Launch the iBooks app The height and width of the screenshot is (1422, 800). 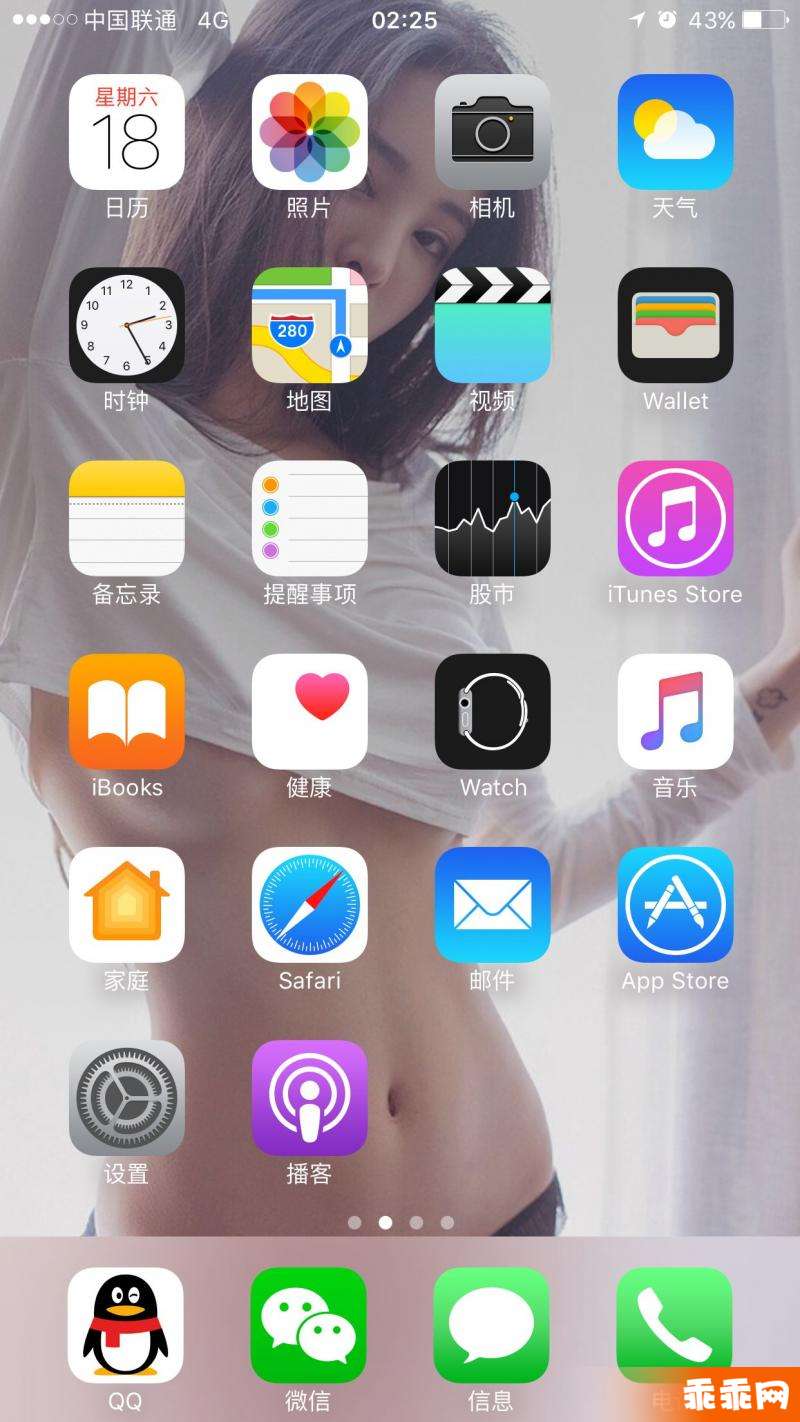click(x=126, y=711)
